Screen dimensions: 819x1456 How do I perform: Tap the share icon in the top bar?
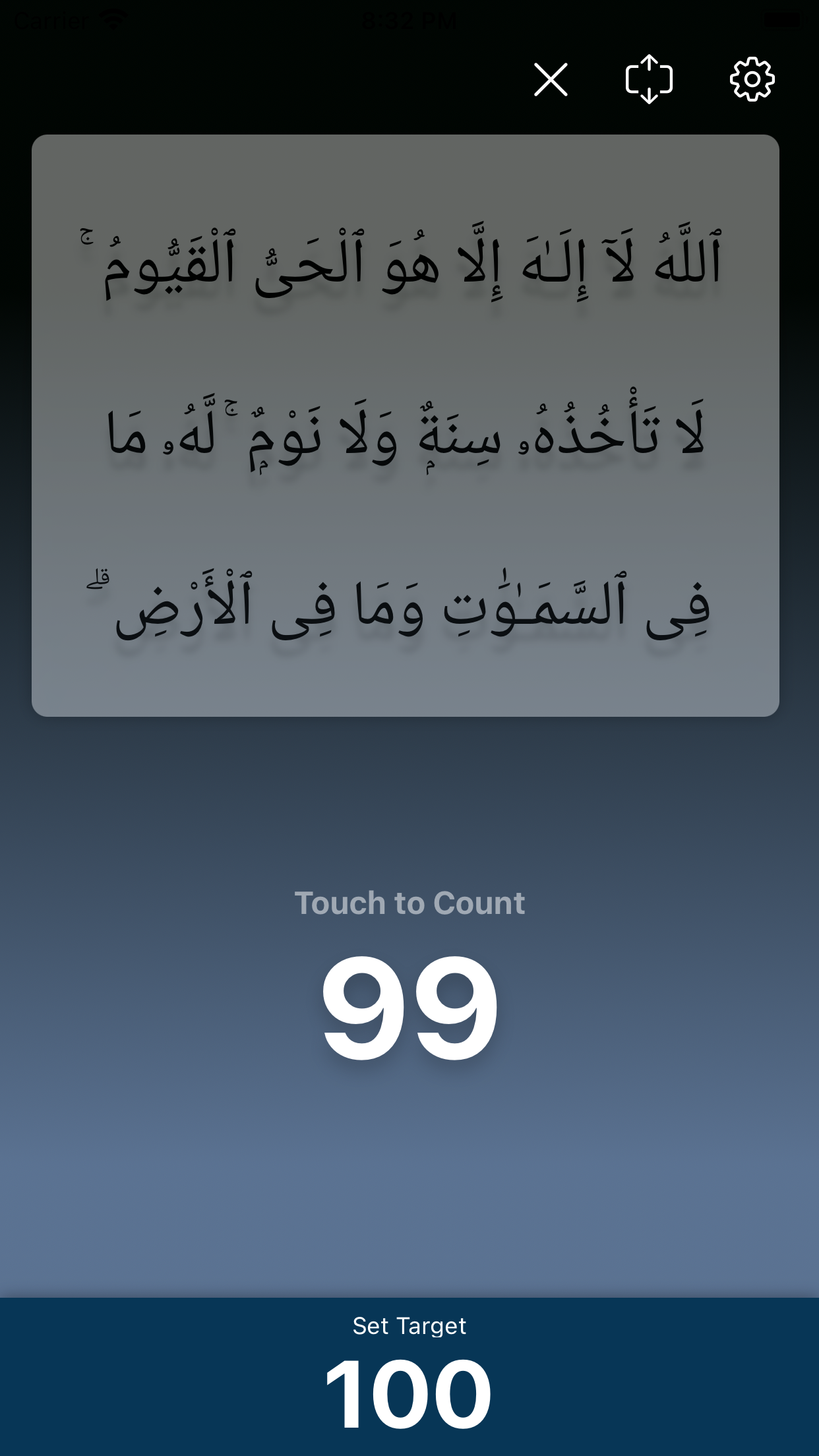[649, 80]
